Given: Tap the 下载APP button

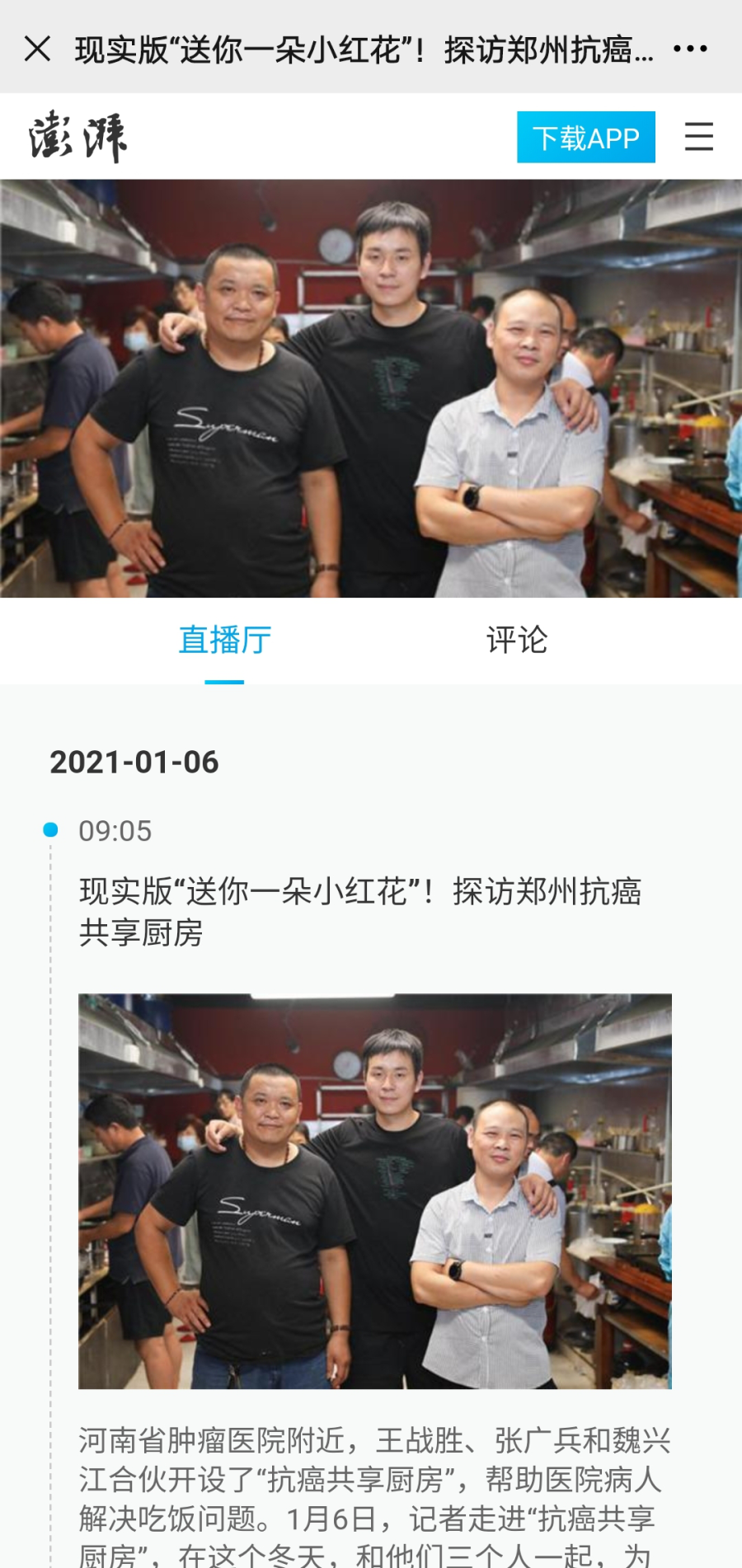Looking at the screenshot, I should pyautogui.click(x=585, y=137).
